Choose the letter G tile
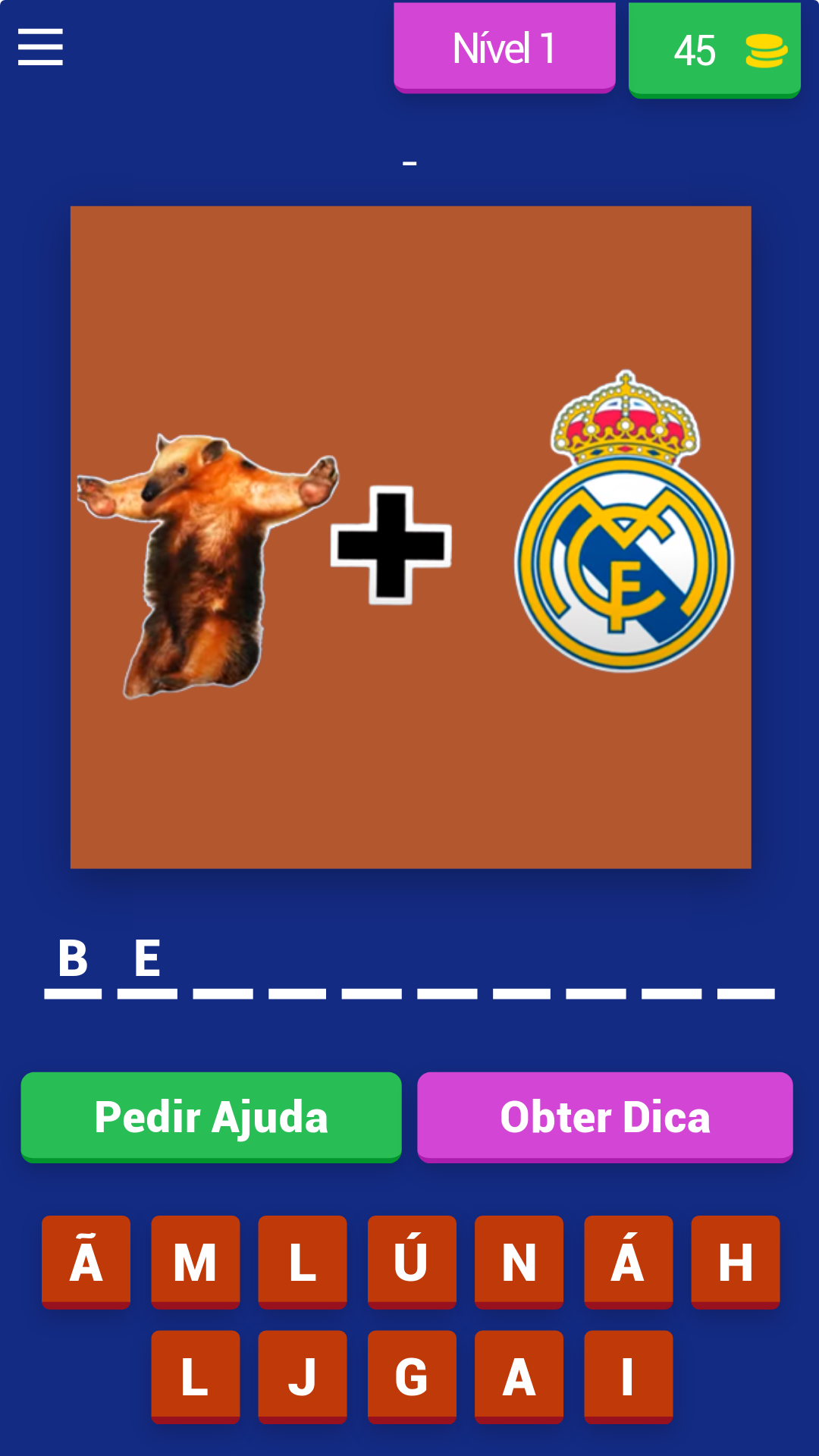This screenshot has height=1456, width=819. [412, 1376]
